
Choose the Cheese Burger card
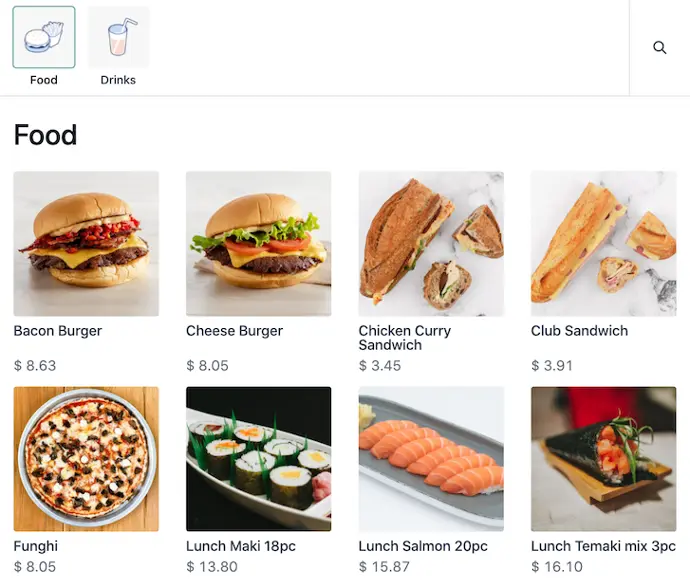point(258,244)
